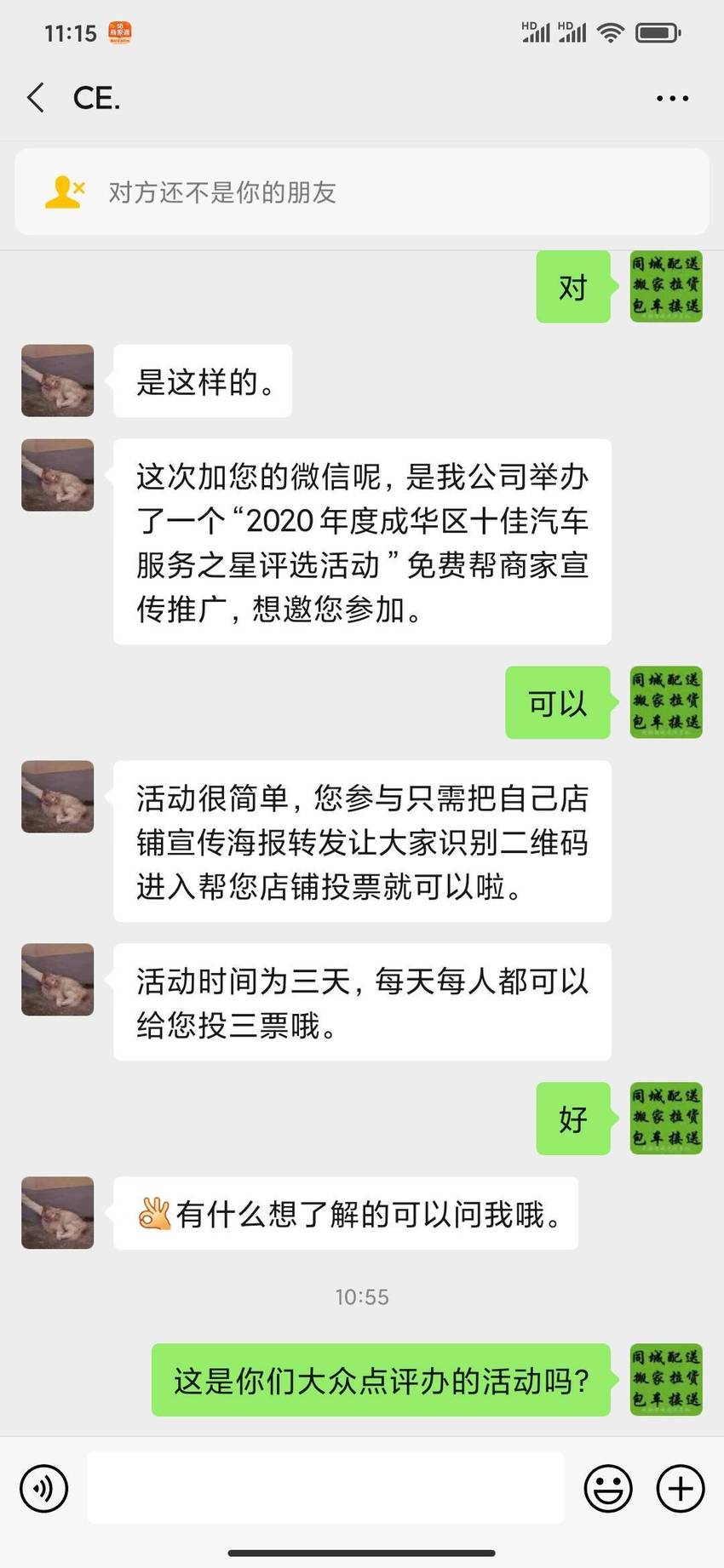The image size is (724, 1568).
Task: Open my own avatar beside 可以
Action: [666, 702]
